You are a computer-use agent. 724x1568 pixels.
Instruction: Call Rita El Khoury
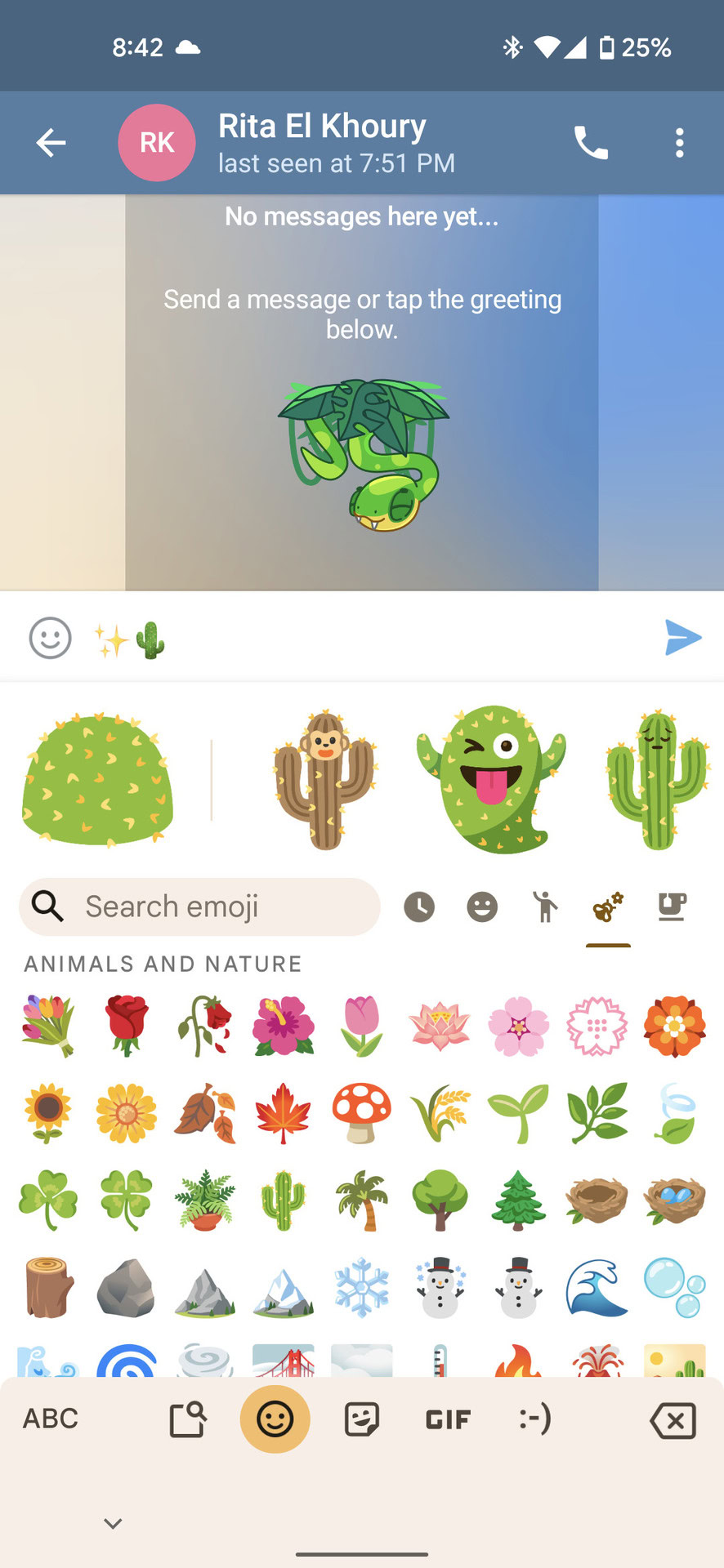click(x=590, y=143)
